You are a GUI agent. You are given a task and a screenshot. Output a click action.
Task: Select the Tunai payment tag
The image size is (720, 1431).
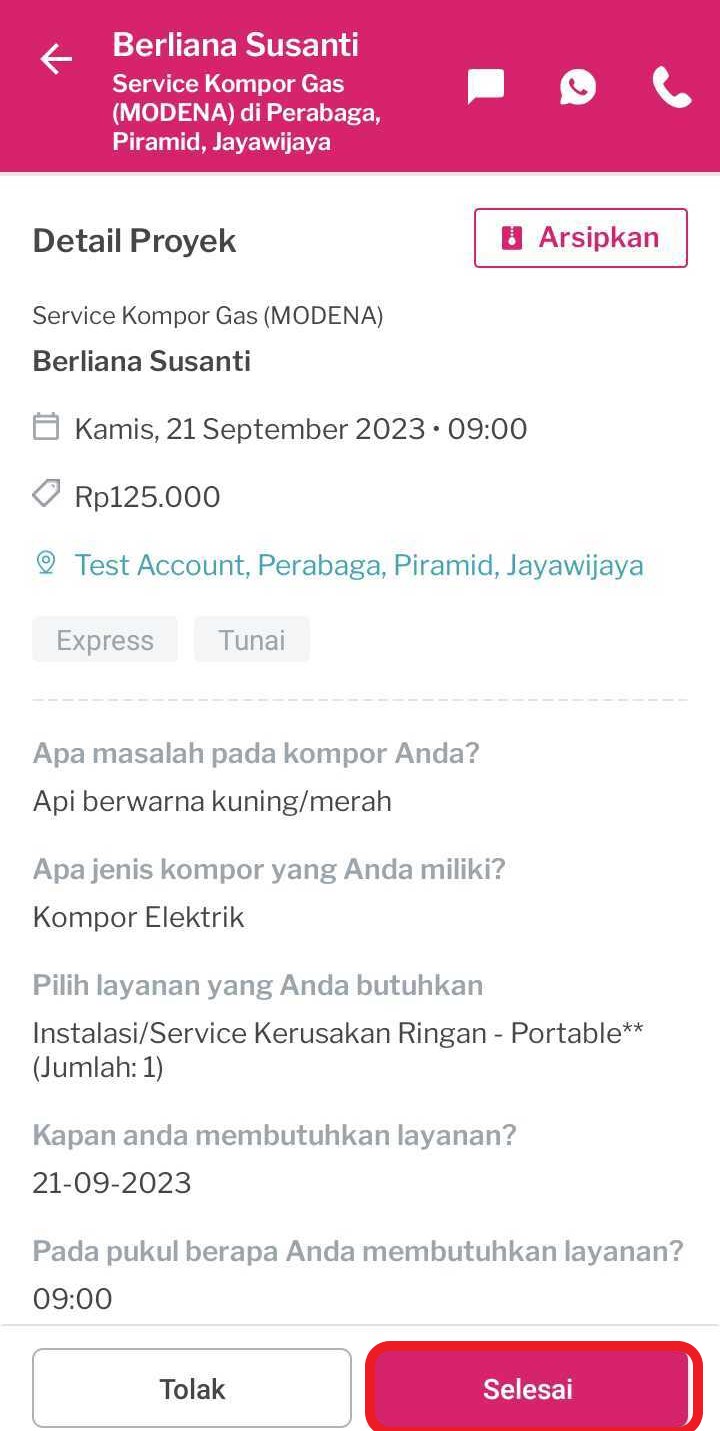(251, 639)
